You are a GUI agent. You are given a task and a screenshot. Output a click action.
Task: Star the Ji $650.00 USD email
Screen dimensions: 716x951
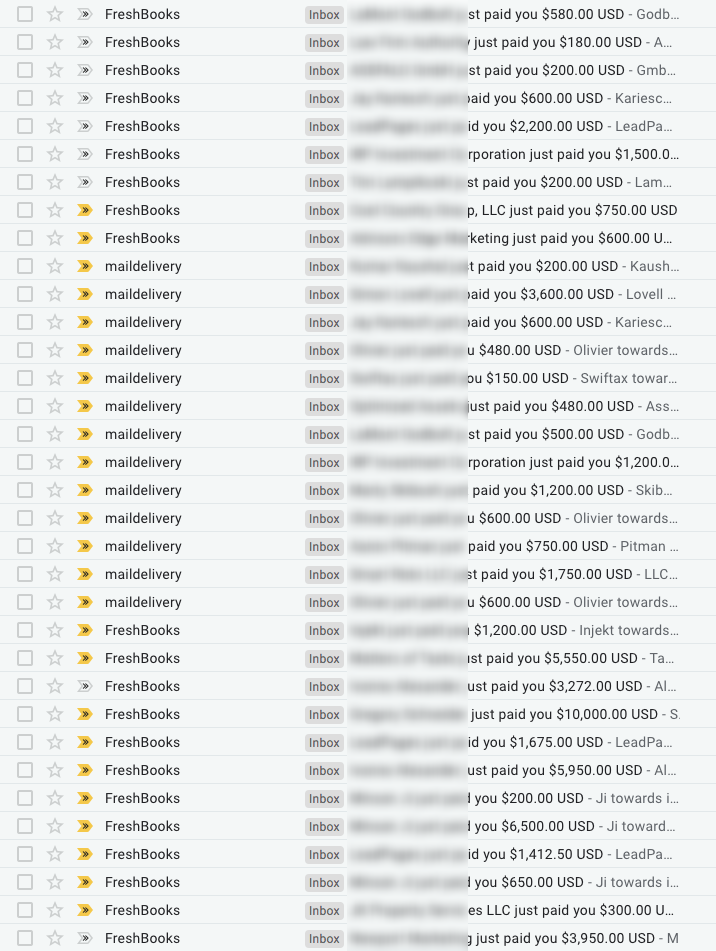55,882
